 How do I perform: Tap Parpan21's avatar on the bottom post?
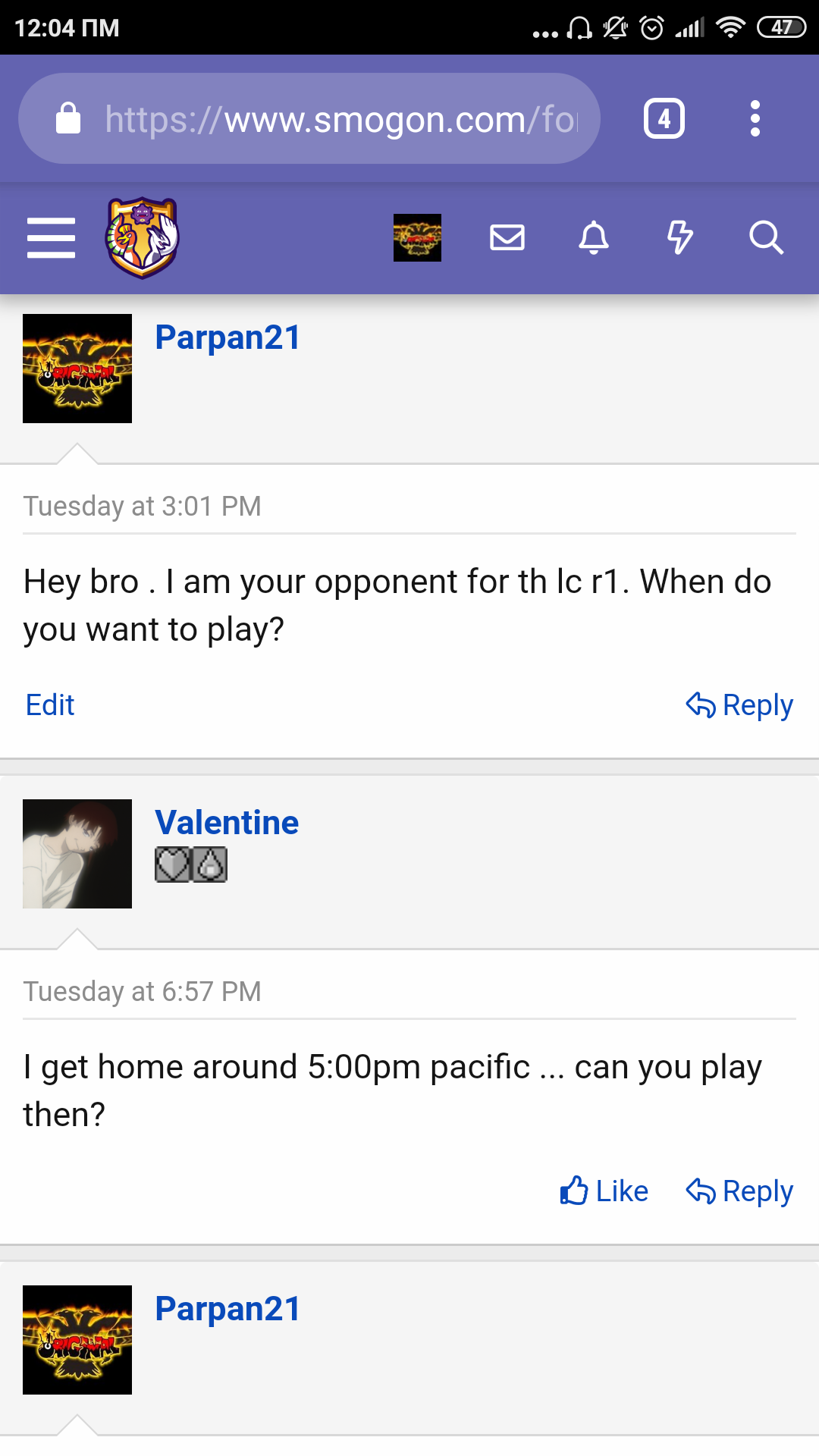point(77,1340)
